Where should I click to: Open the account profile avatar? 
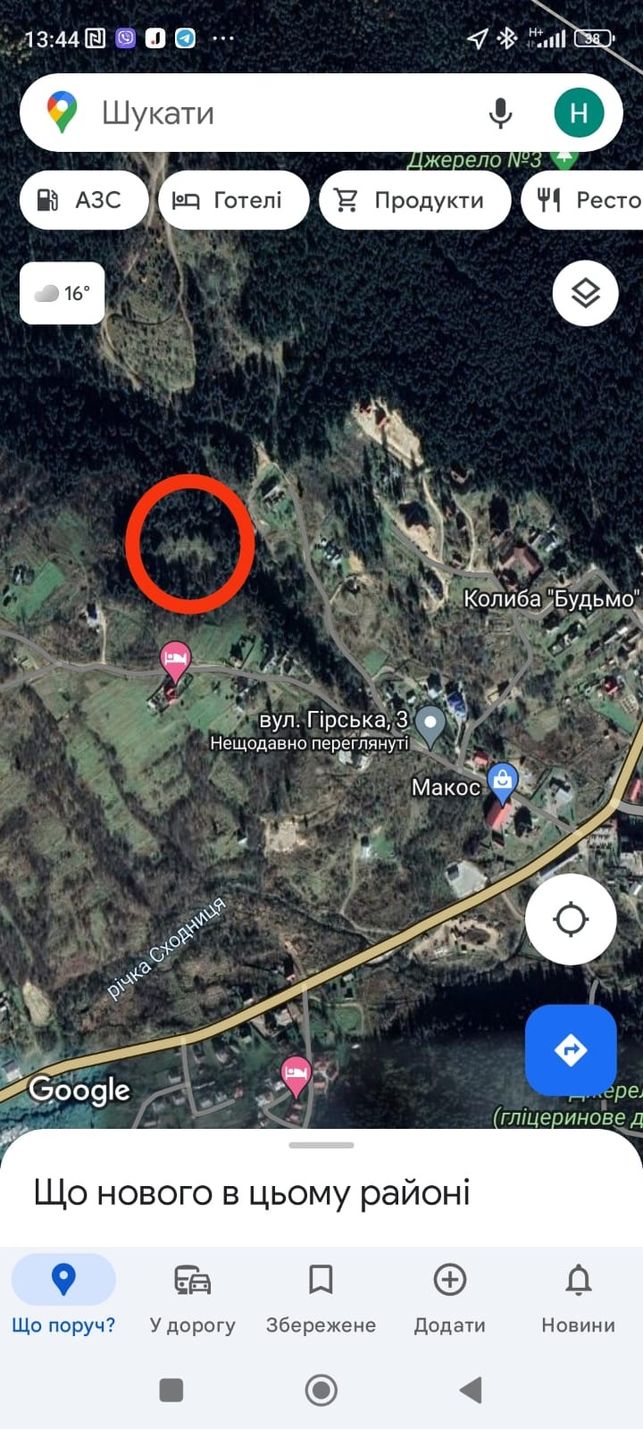[579, 113]
